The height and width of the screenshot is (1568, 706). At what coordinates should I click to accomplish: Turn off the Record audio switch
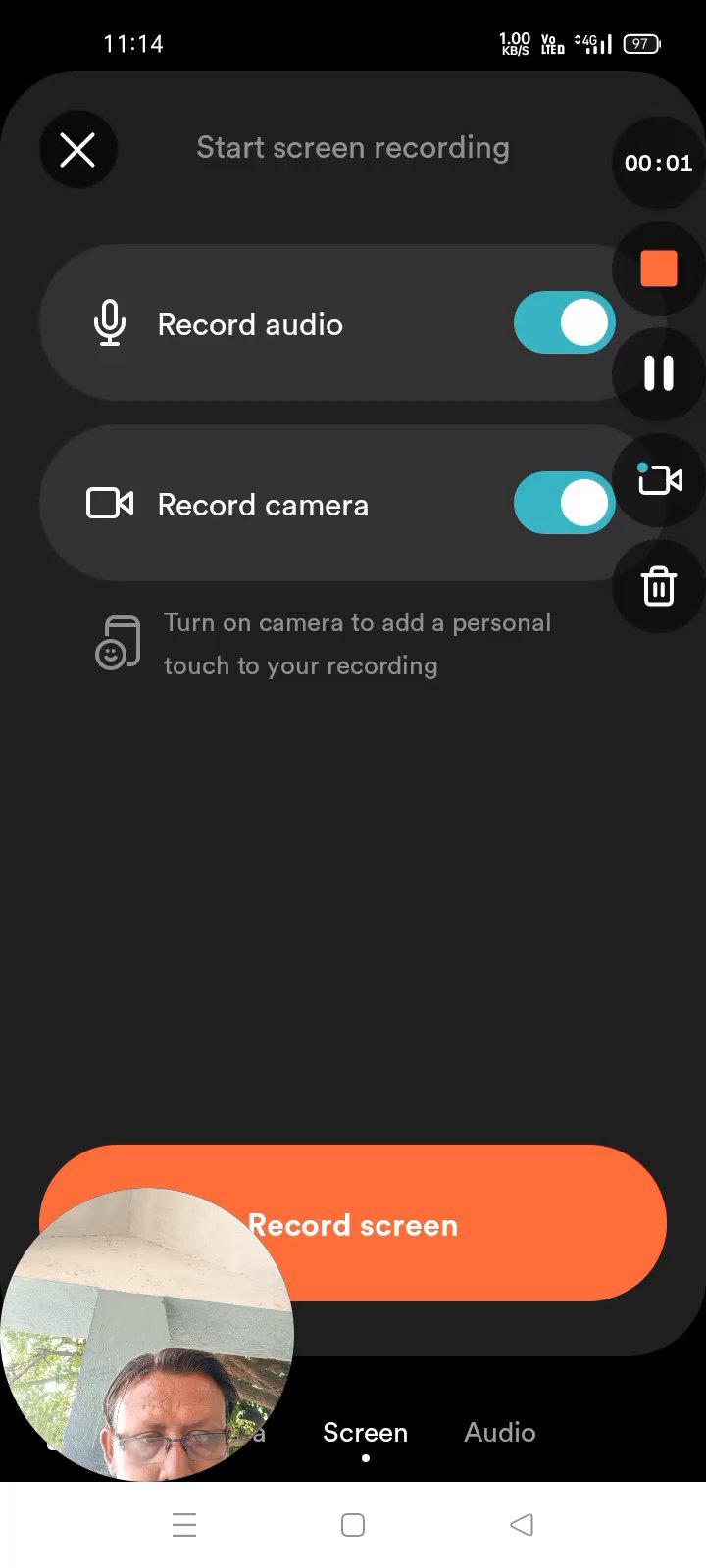[564, 323]
